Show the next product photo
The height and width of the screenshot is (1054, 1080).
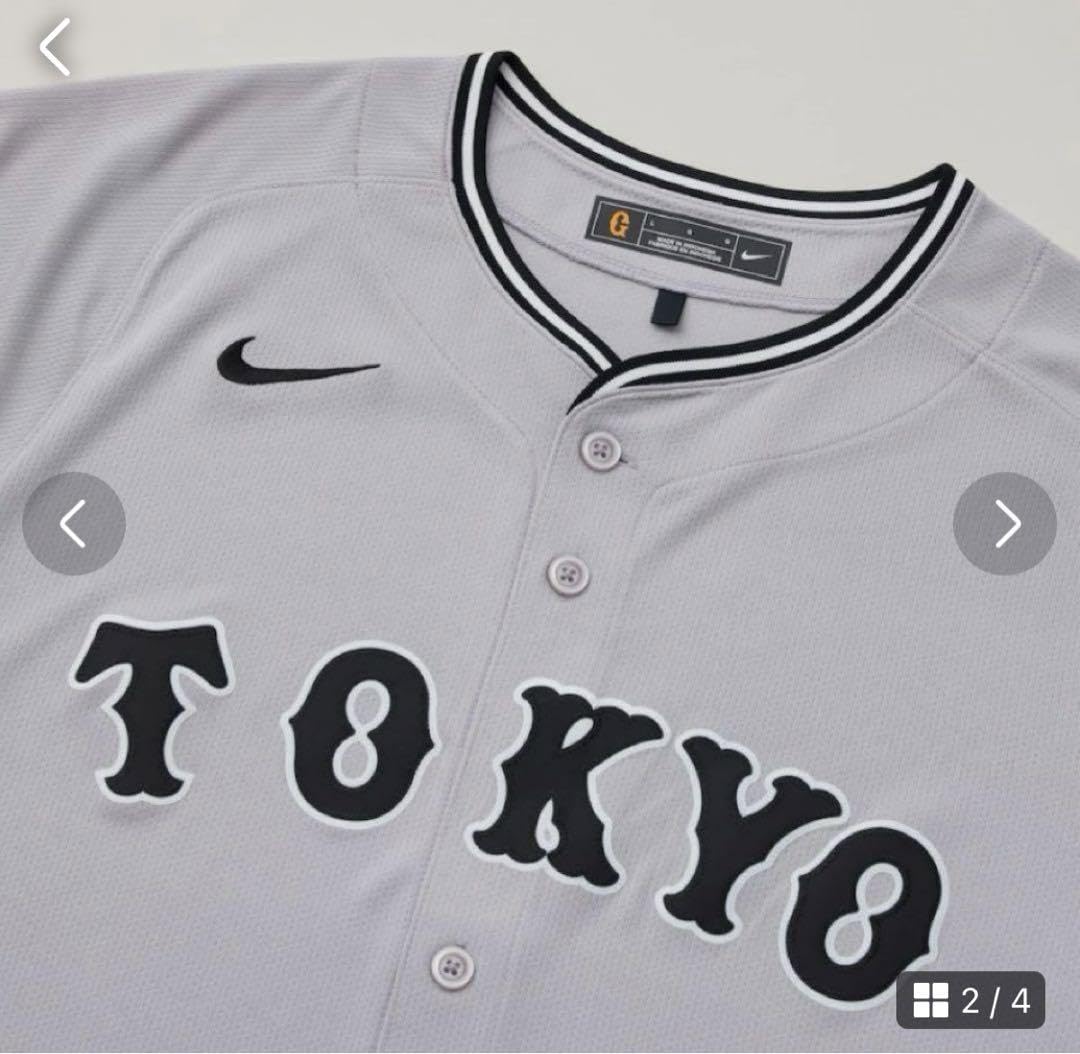pyautogui.click(x=1004, y=524)
